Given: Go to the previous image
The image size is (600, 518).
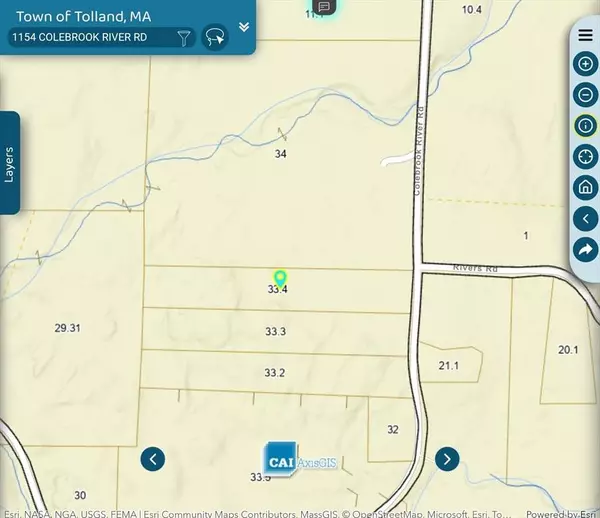Looking at the screenshot, I should coord(153,459).
